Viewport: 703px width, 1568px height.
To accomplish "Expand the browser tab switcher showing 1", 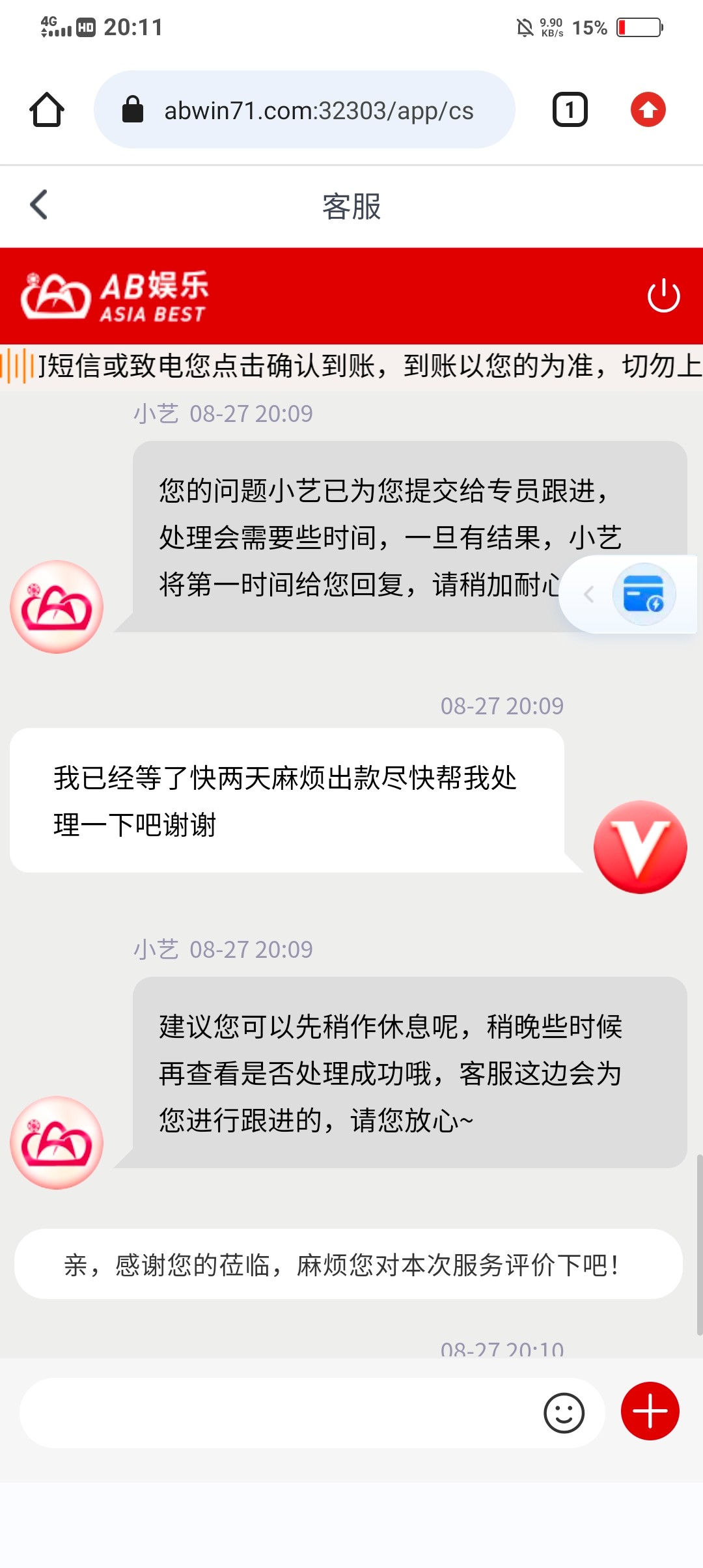I will click(569, 109).
